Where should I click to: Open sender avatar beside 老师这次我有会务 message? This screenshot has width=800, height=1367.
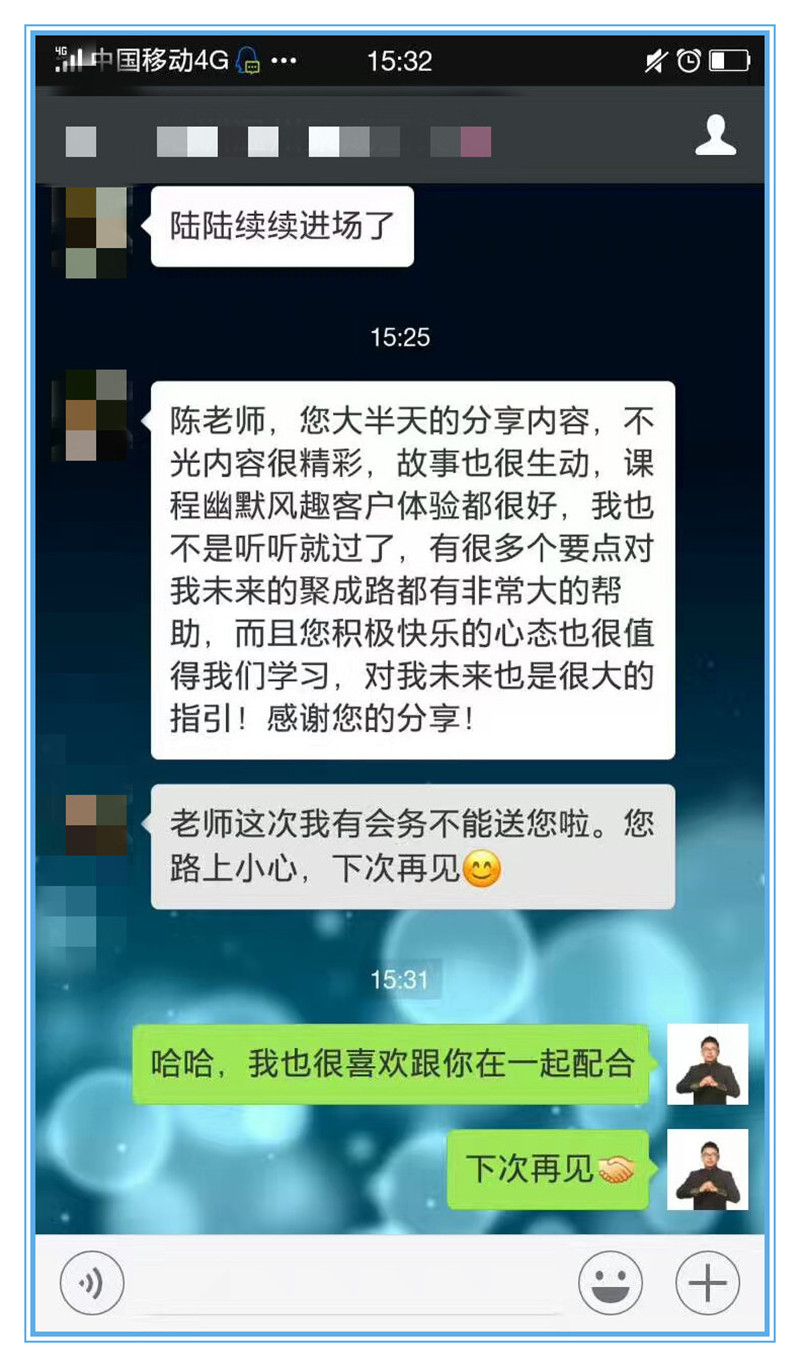point(96,825)
